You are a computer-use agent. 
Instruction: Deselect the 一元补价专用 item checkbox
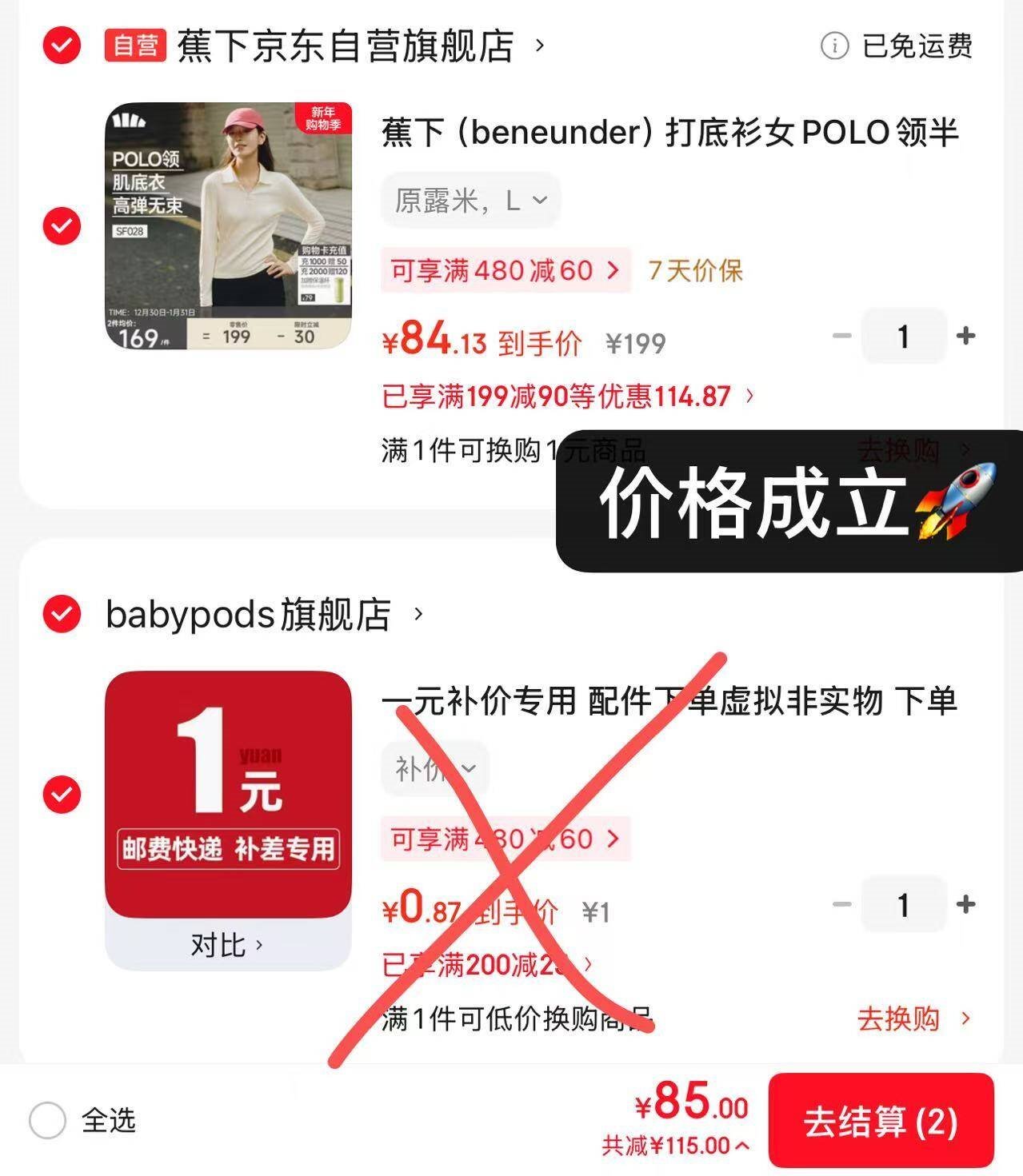click(62, 794)
